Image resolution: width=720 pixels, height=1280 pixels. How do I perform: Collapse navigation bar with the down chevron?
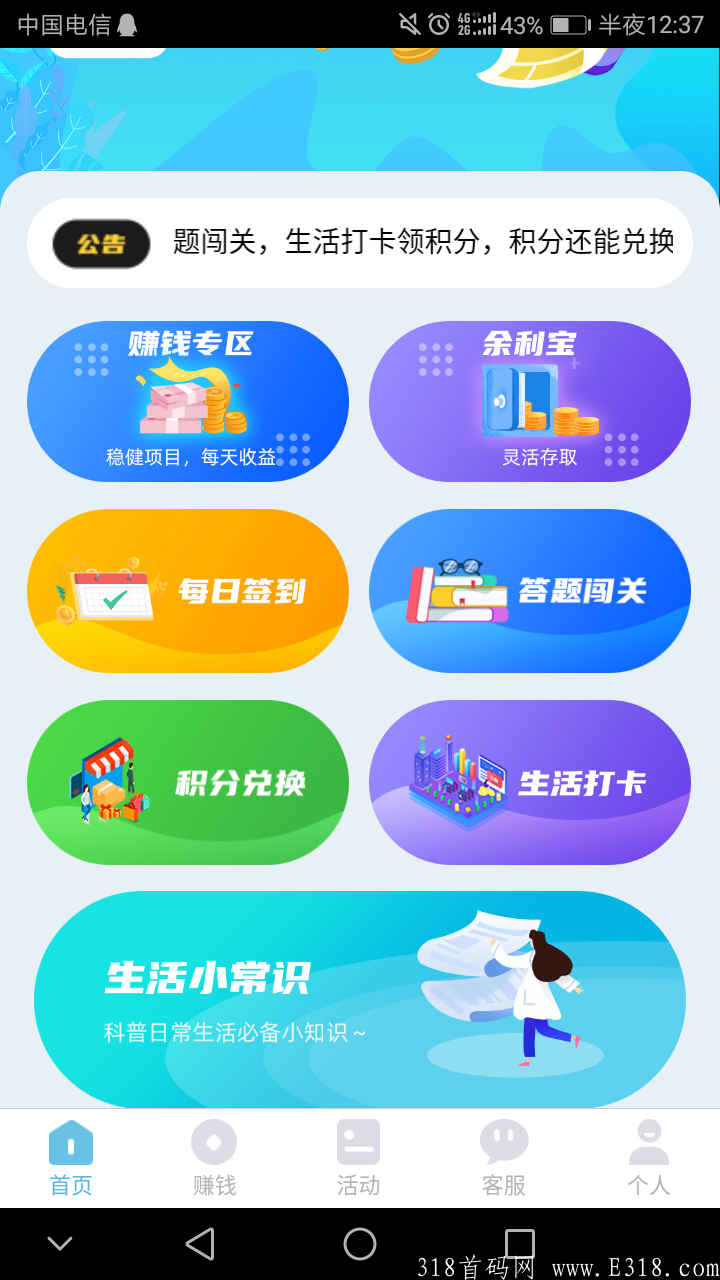[60, 1243]
